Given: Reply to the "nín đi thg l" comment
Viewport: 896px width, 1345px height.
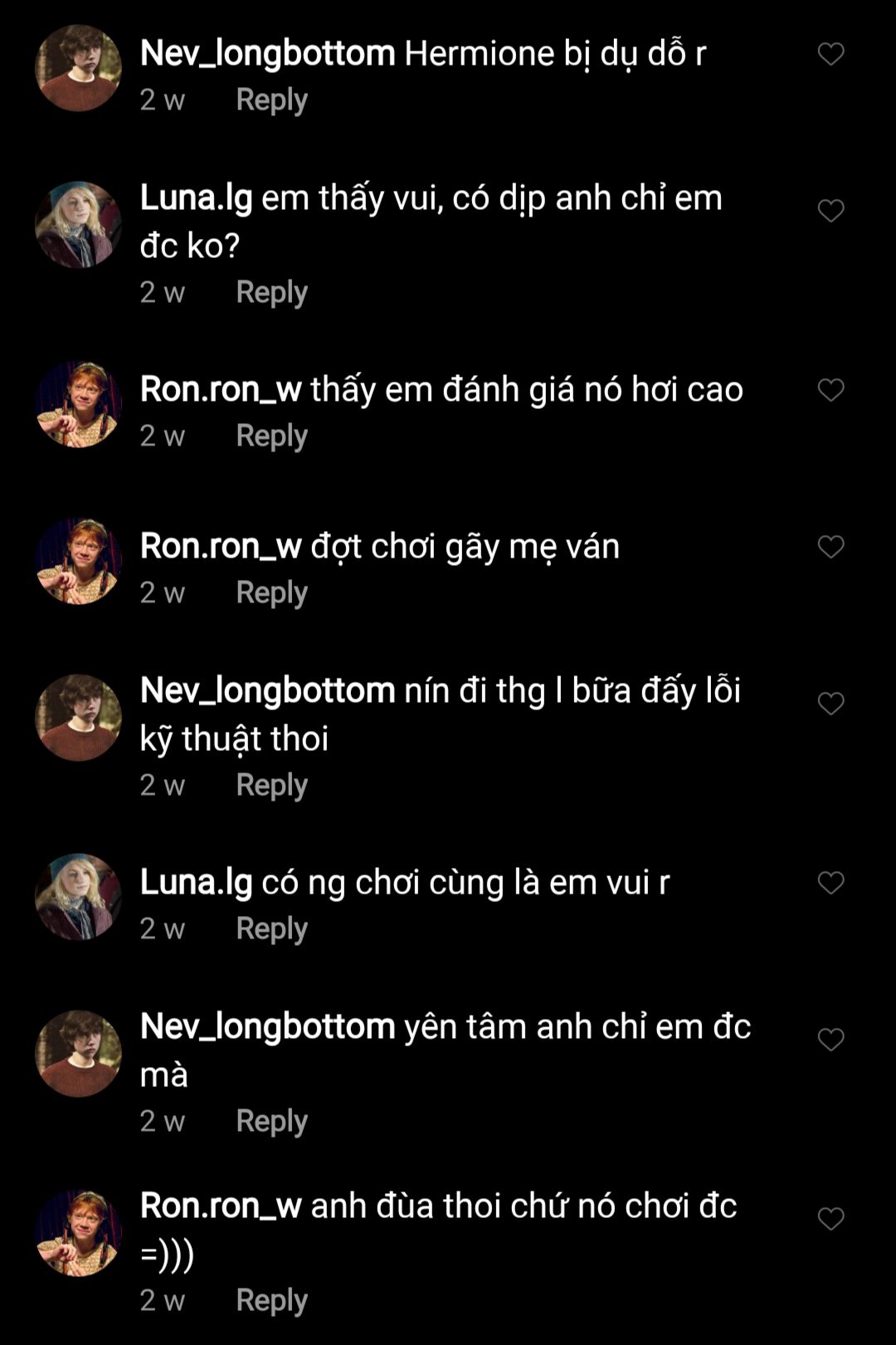Looking at the screenshot, I should click(271, 785).
